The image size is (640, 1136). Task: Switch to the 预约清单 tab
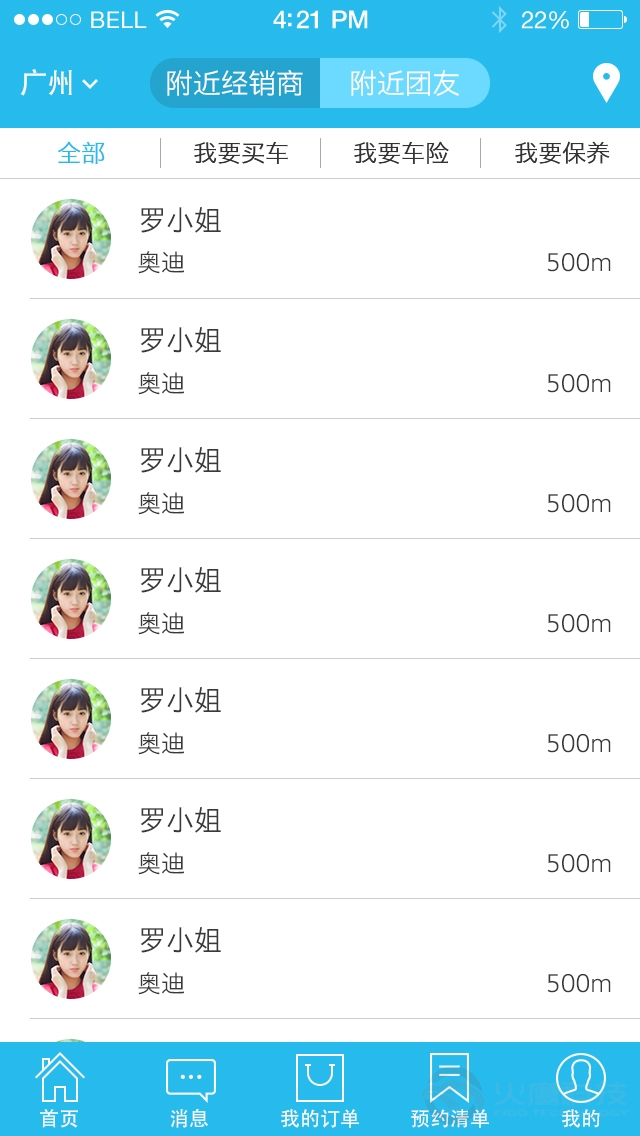click(450, 1090)
